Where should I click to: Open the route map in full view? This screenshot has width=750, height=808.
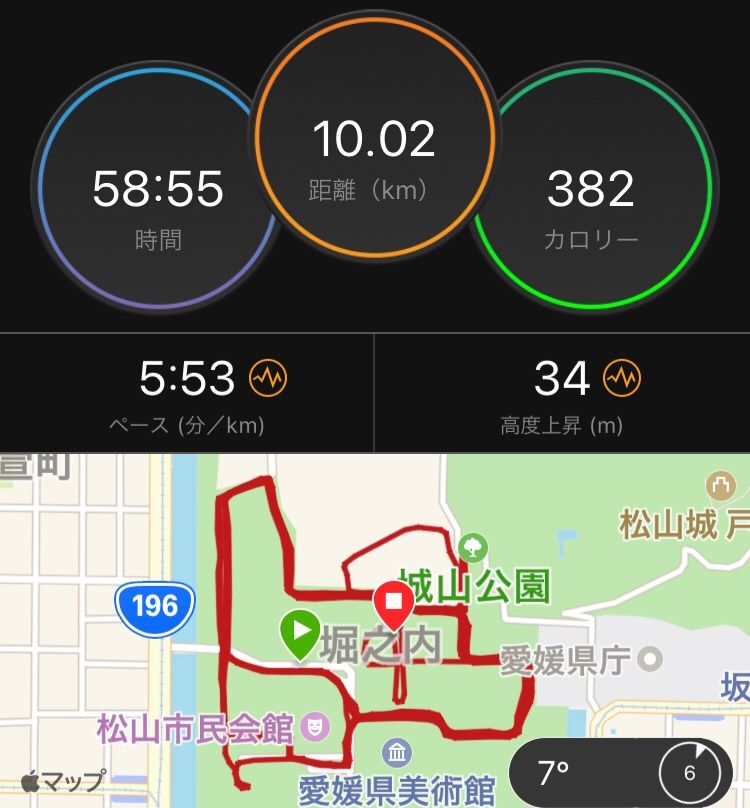(375, 620)
